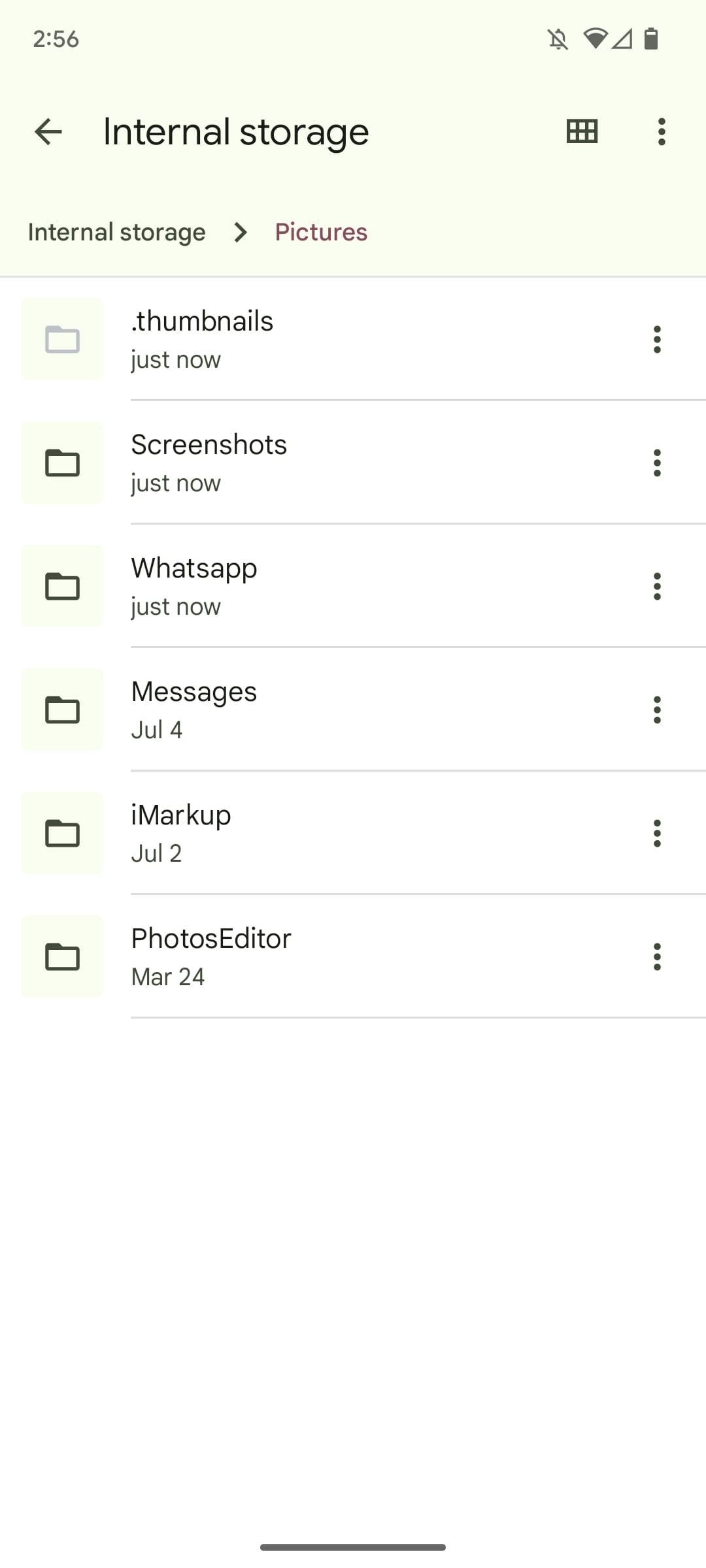The height and width of the screenshot is (1568, 706).
Task: Switch to grid view layout
Action: 580,131
